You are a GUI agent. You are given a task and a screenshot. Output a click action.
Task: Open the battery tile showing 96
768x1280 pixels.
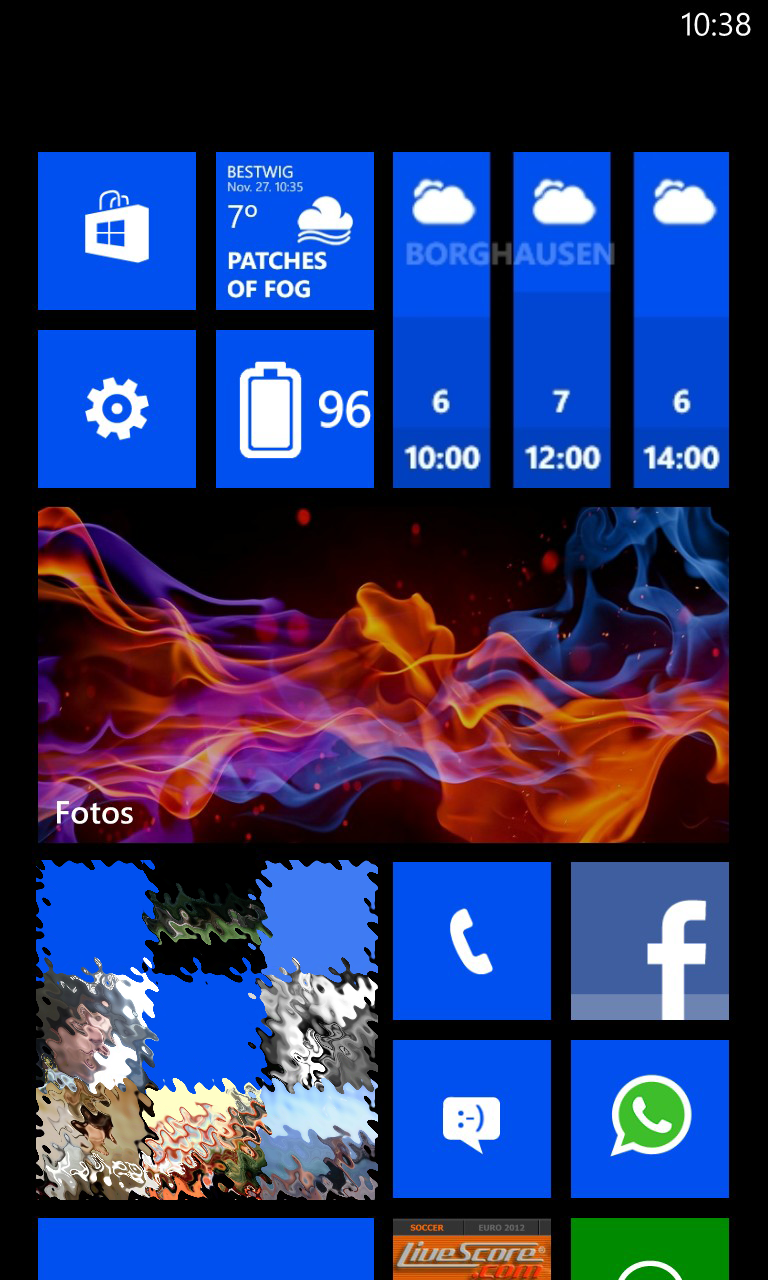pos(295,409)
